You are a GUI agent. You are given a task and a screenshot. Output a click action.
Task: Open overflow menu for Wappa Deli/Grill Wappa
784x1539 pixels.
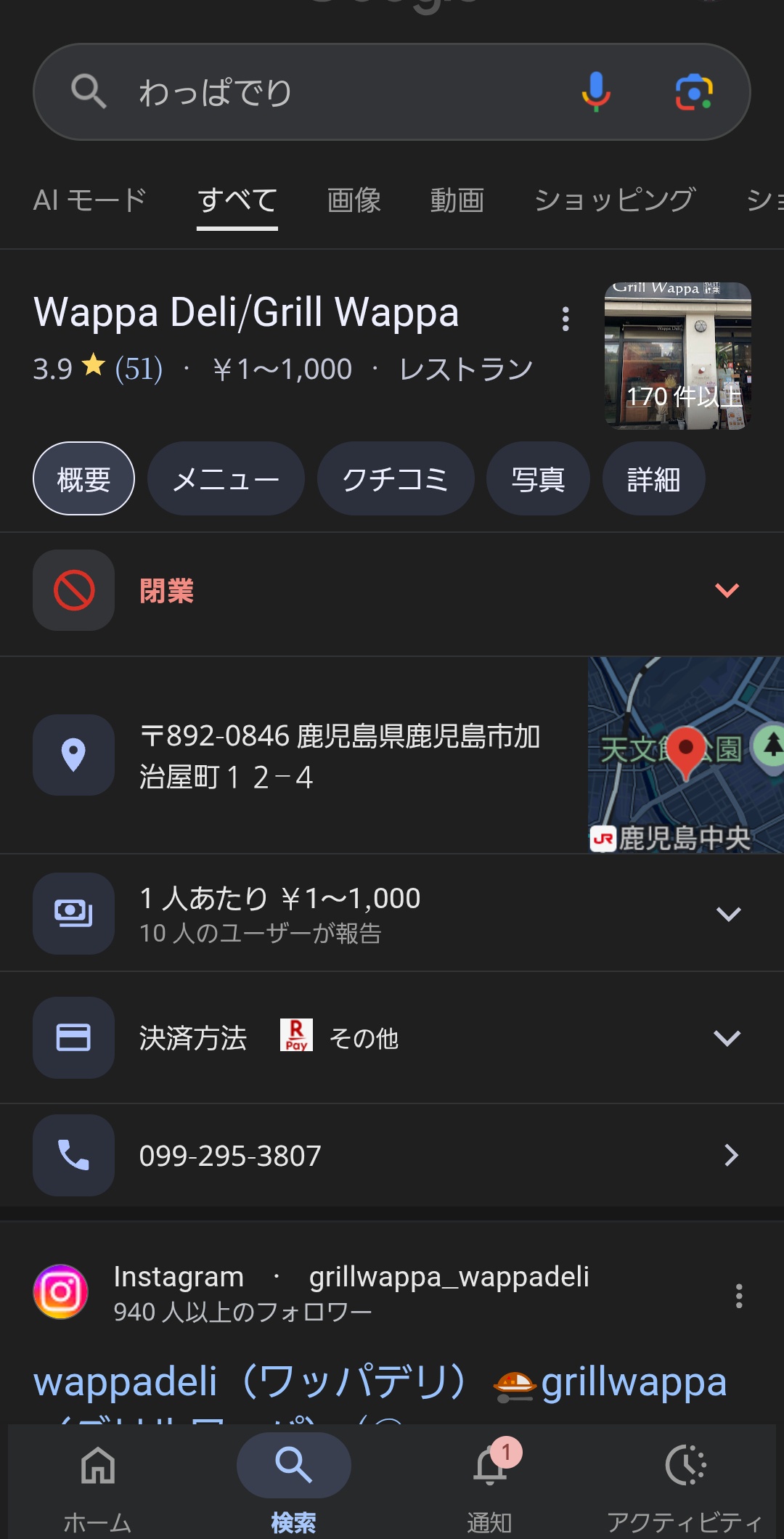coord(565,319)
